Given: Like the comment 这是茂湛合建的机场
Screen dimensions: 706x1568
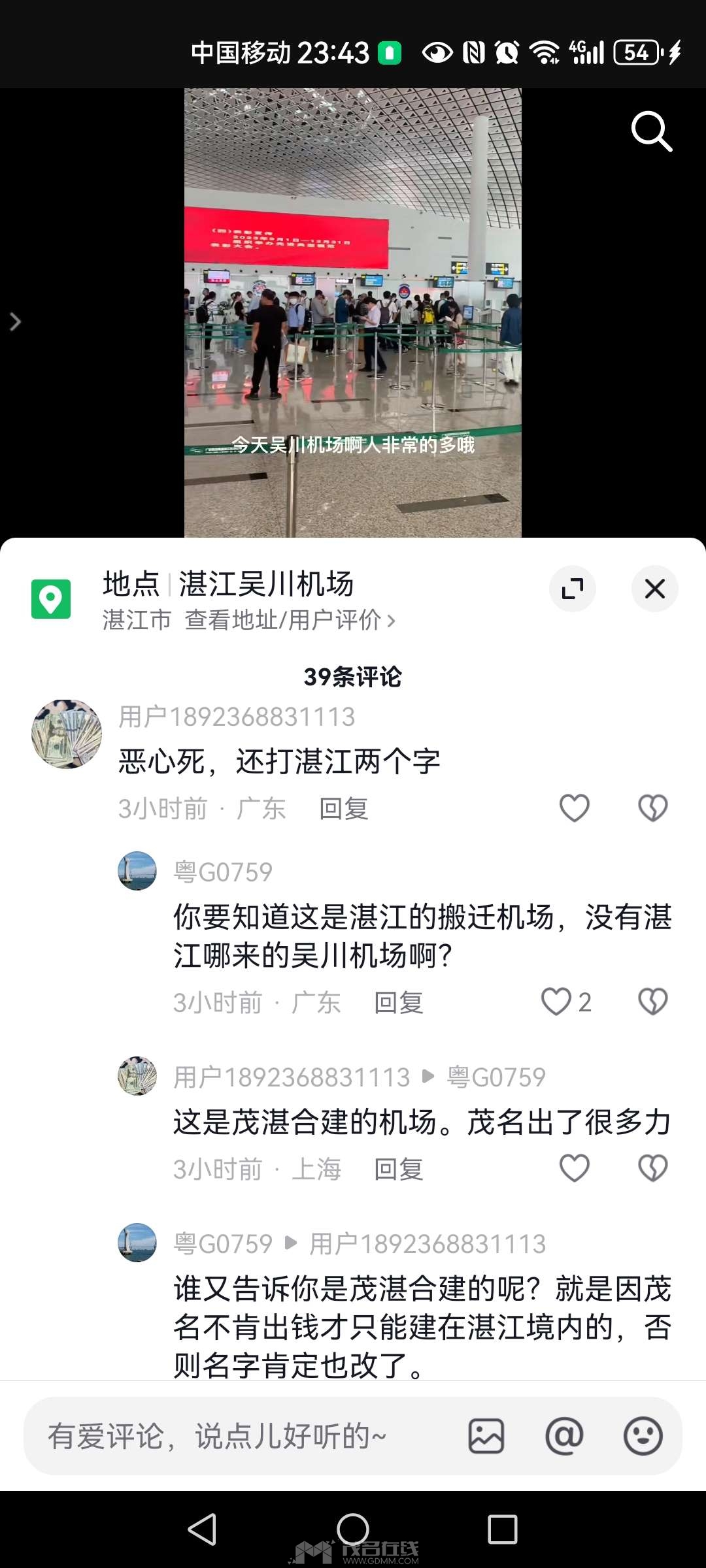Looking at the screenshot, I should [x=575, y=1168].
